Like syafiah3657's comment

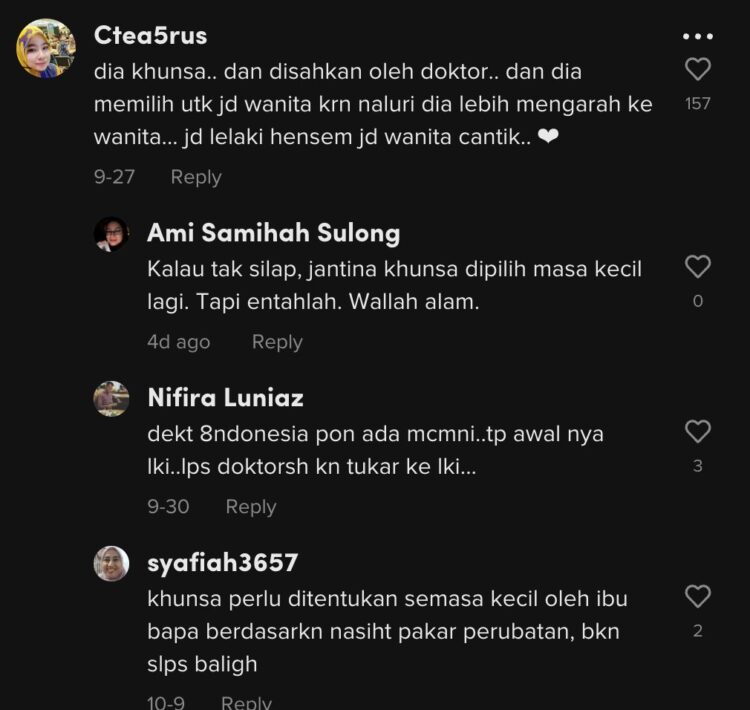point(697,597)
